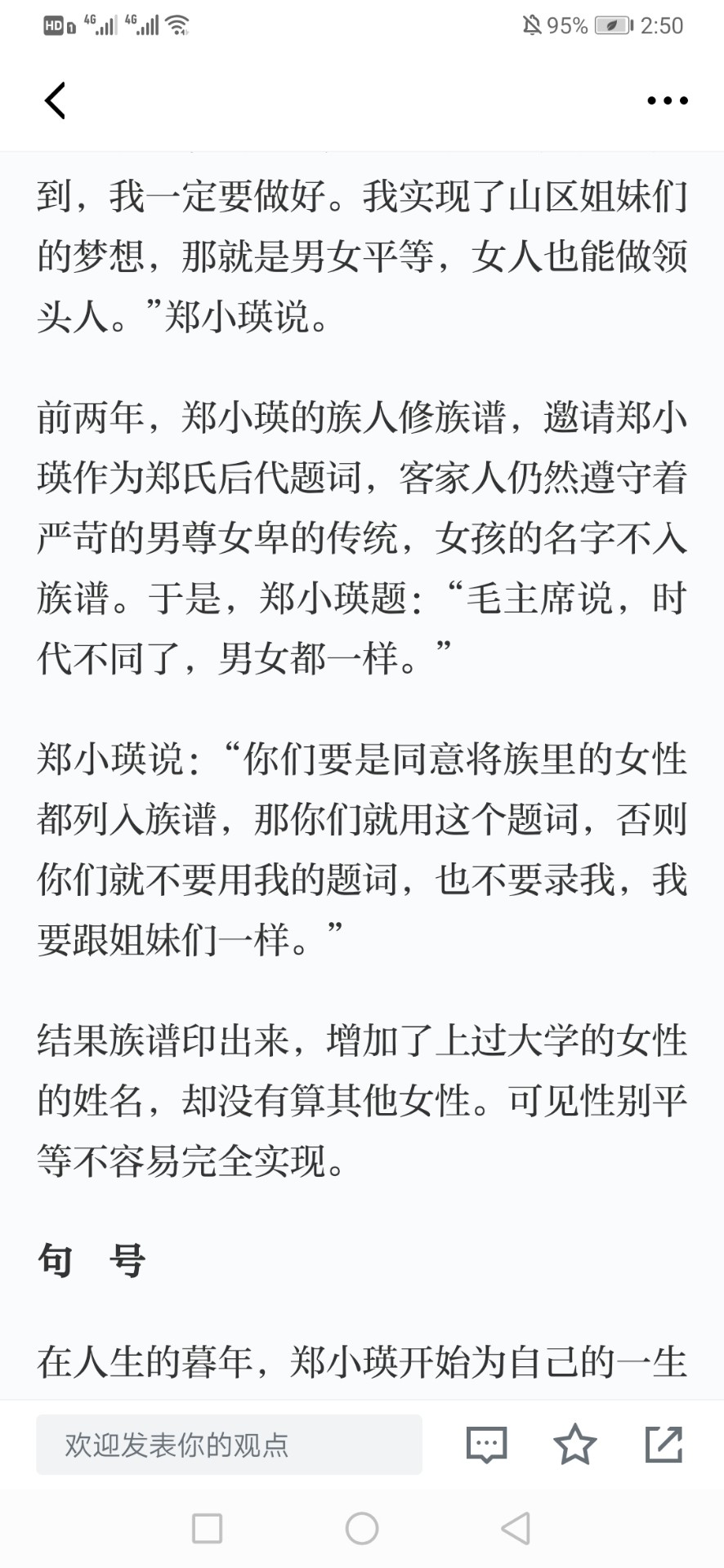This screenshot has width=724, height=1568.
Task: Open recent apps with the square button
Action: pyautogui.click(x=207, y=1528)
